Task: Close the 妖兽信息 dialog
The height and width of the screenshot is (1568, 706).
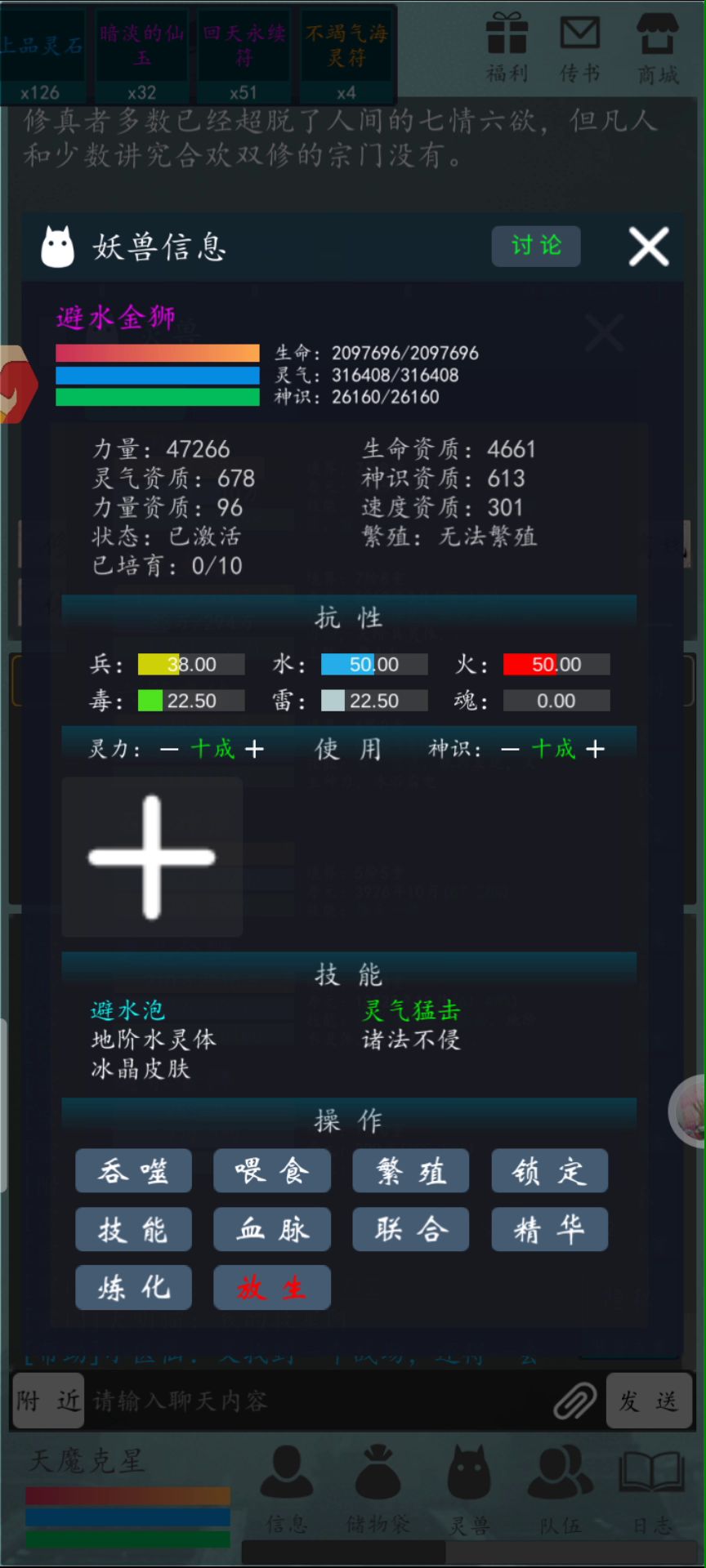Action: (x=649, y=247)
